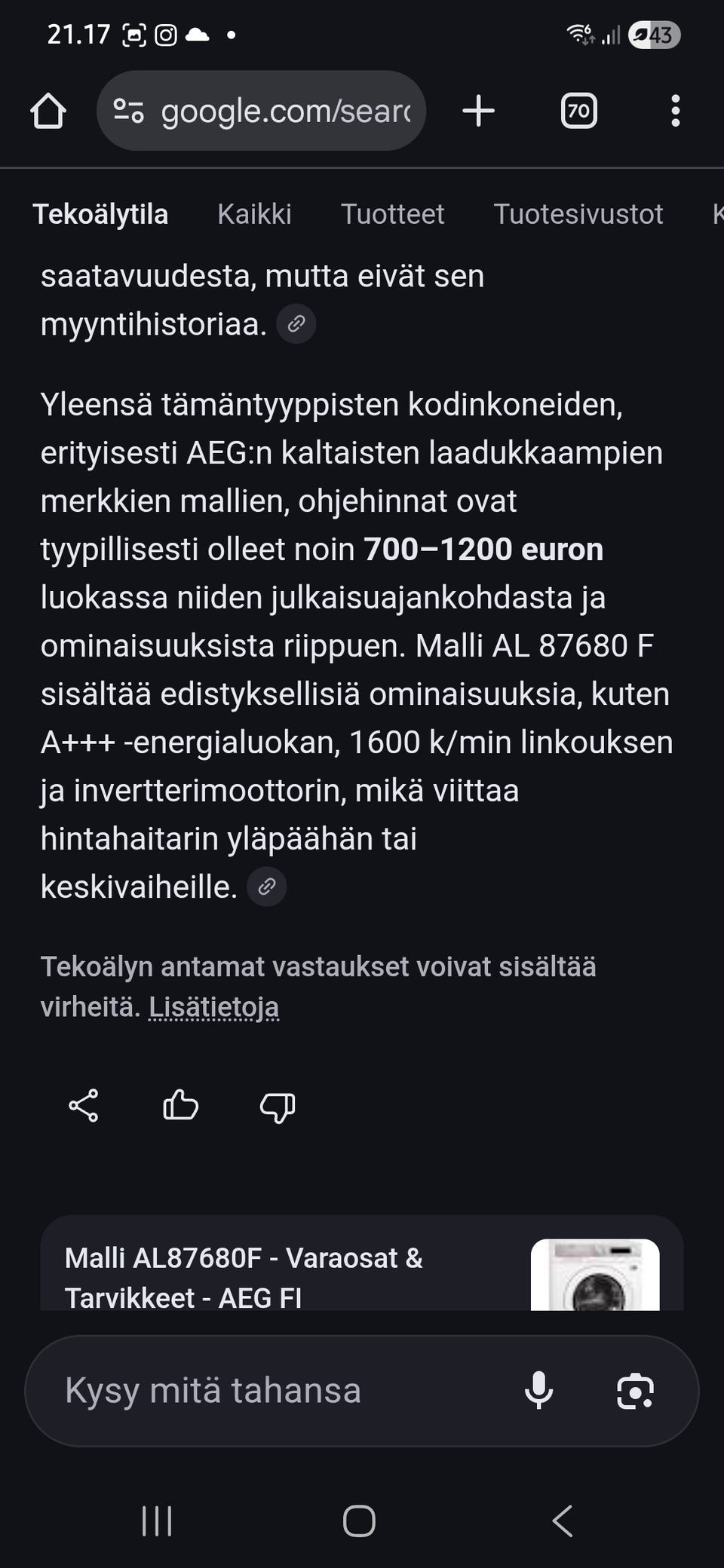Open a new tab with the plus icon
Viewport: 724px width, 1568px height.
(478, 111)
